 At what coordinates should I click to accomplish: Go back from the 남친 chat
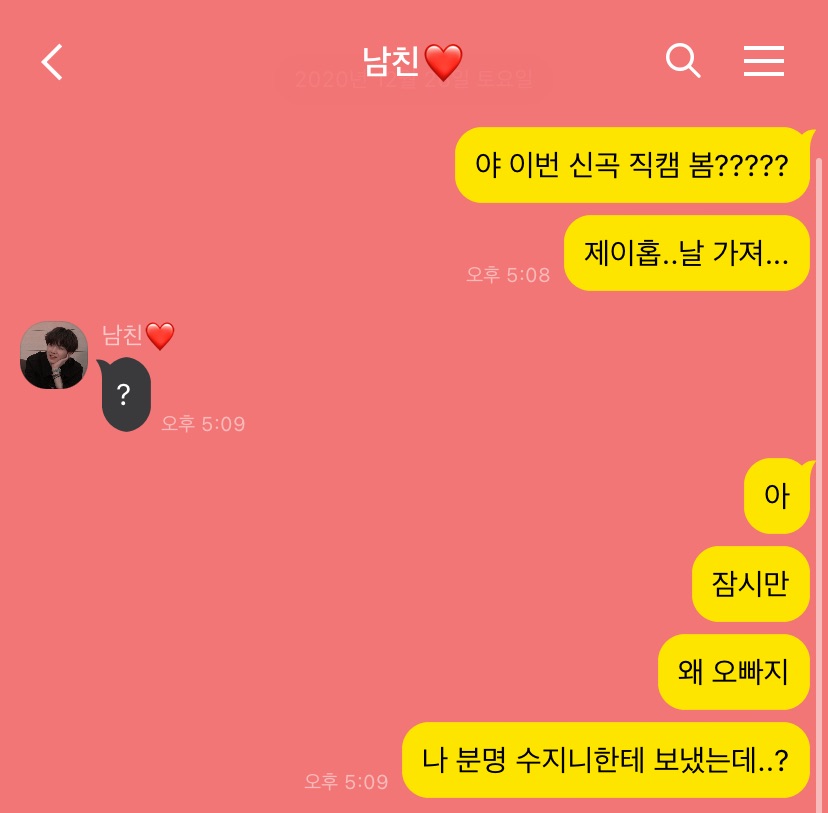coord(52,62)
